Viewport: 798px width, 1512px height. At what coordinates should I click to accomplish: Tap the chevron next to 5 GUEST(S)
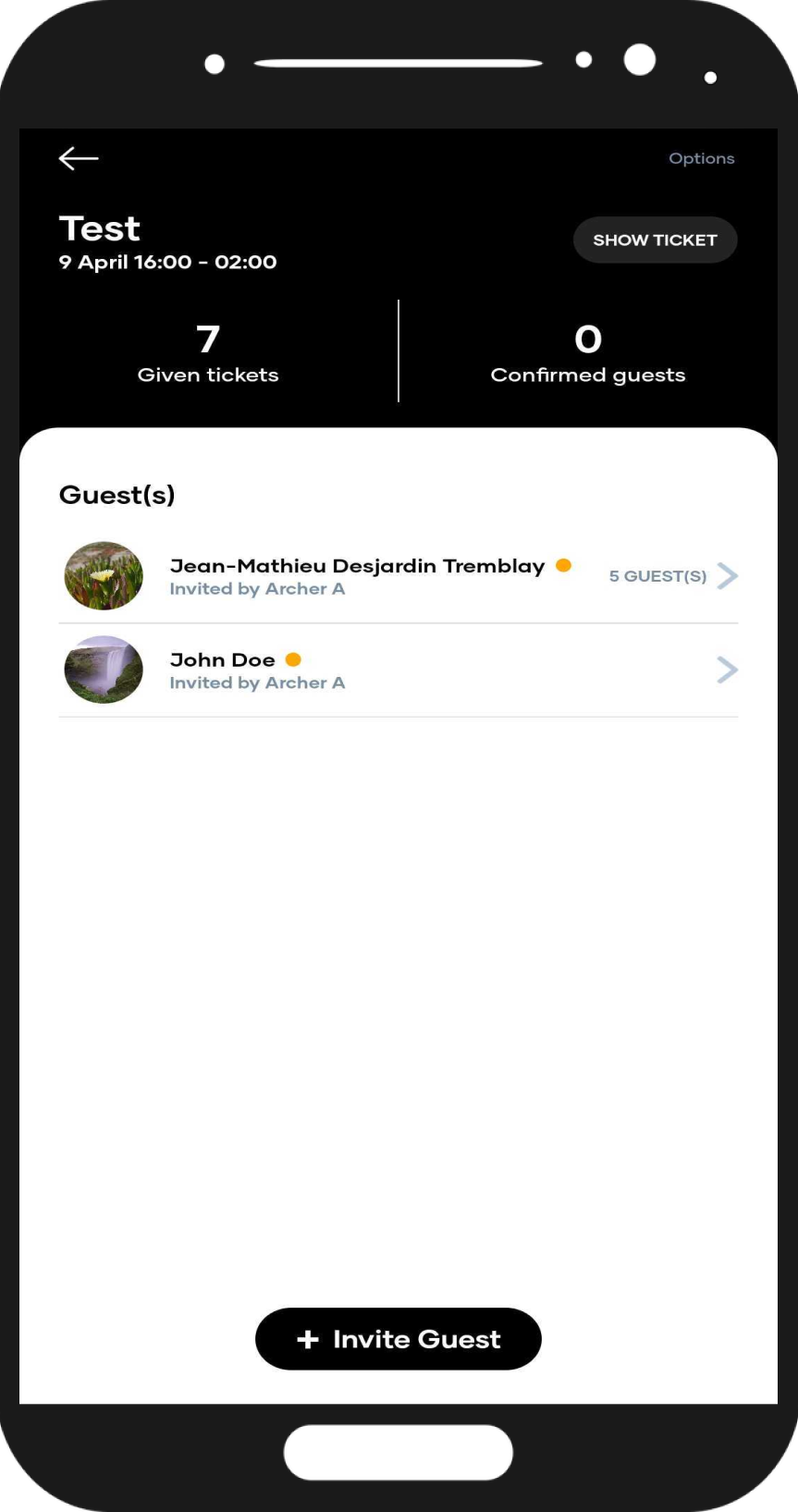point(729,575)
